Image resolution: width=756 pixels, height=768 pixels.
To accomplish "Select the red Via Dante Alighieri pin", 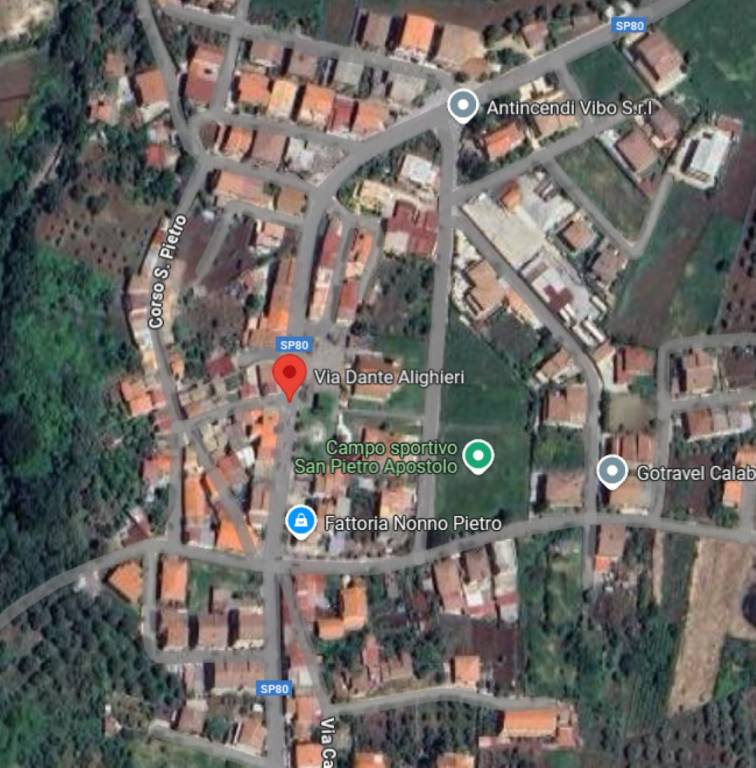I will (290, 377).
